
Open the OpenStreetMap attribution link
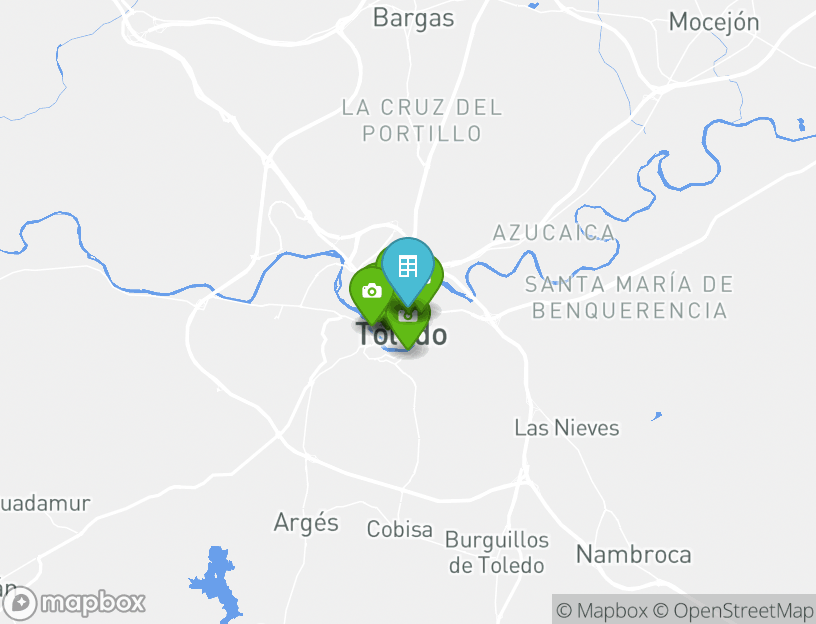tap(734, 610)
